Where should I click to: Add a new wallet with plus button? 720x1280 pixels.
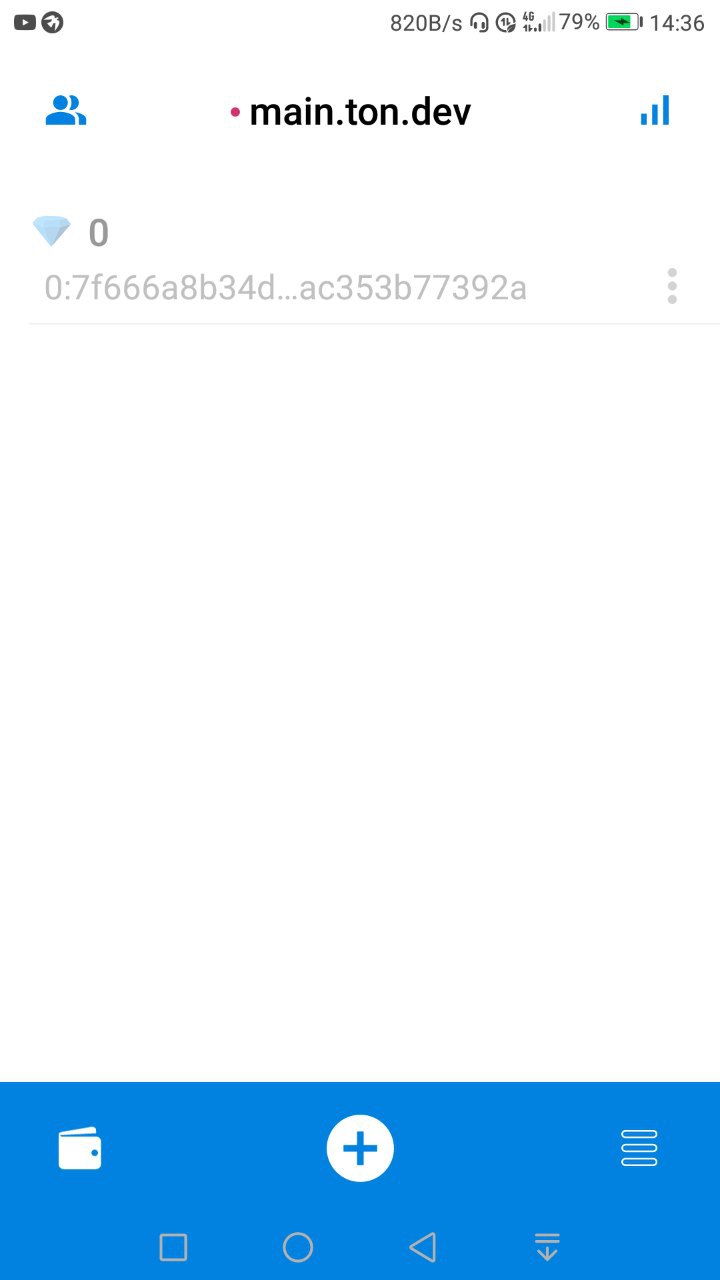click(x=360, y=1148)
